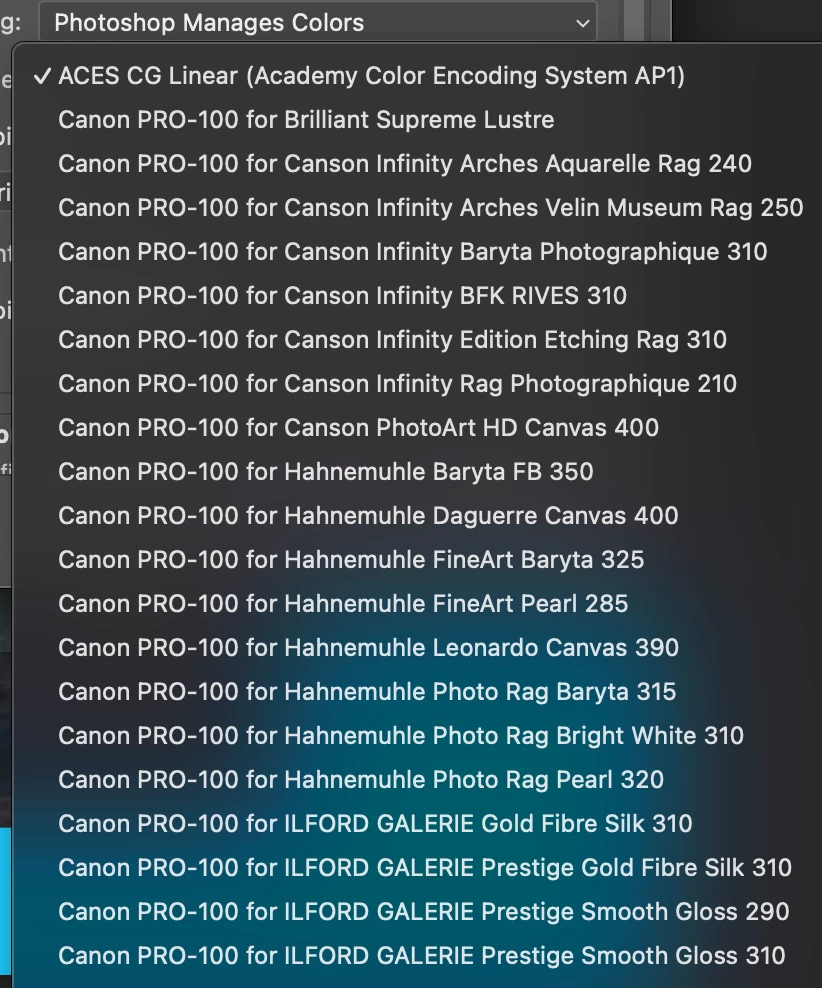Choose Canson Infinity Rag Photographique 210
This screenshot has height=988, width=822.
point(397,384)
